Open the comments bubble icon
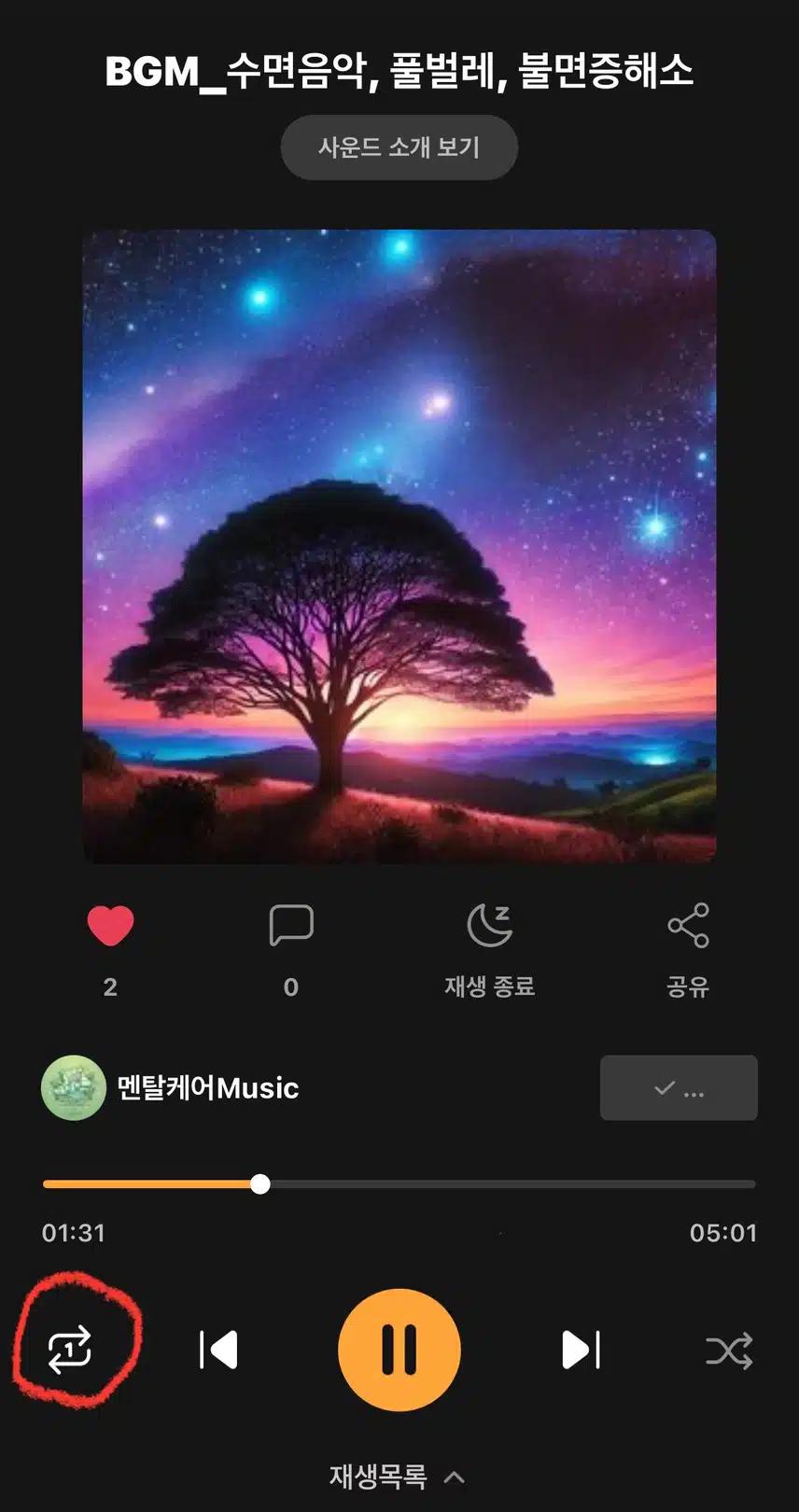Image resolution: width=799 pixels, height=1512 pixels. 291,926
